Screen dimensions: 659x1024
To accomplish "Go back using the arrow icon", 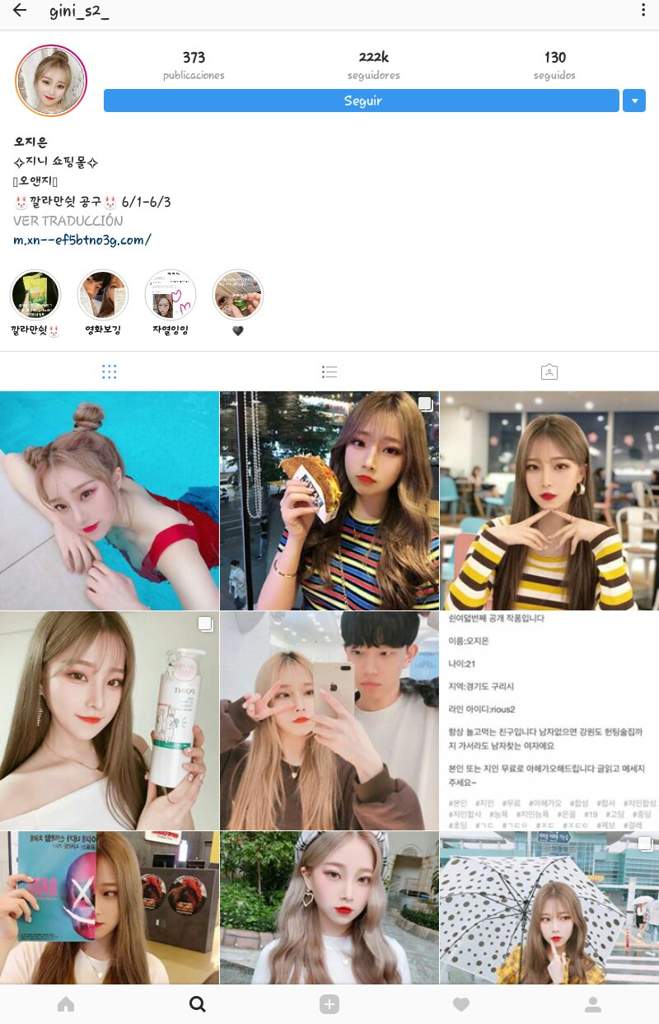I will (x=19, y=11).
